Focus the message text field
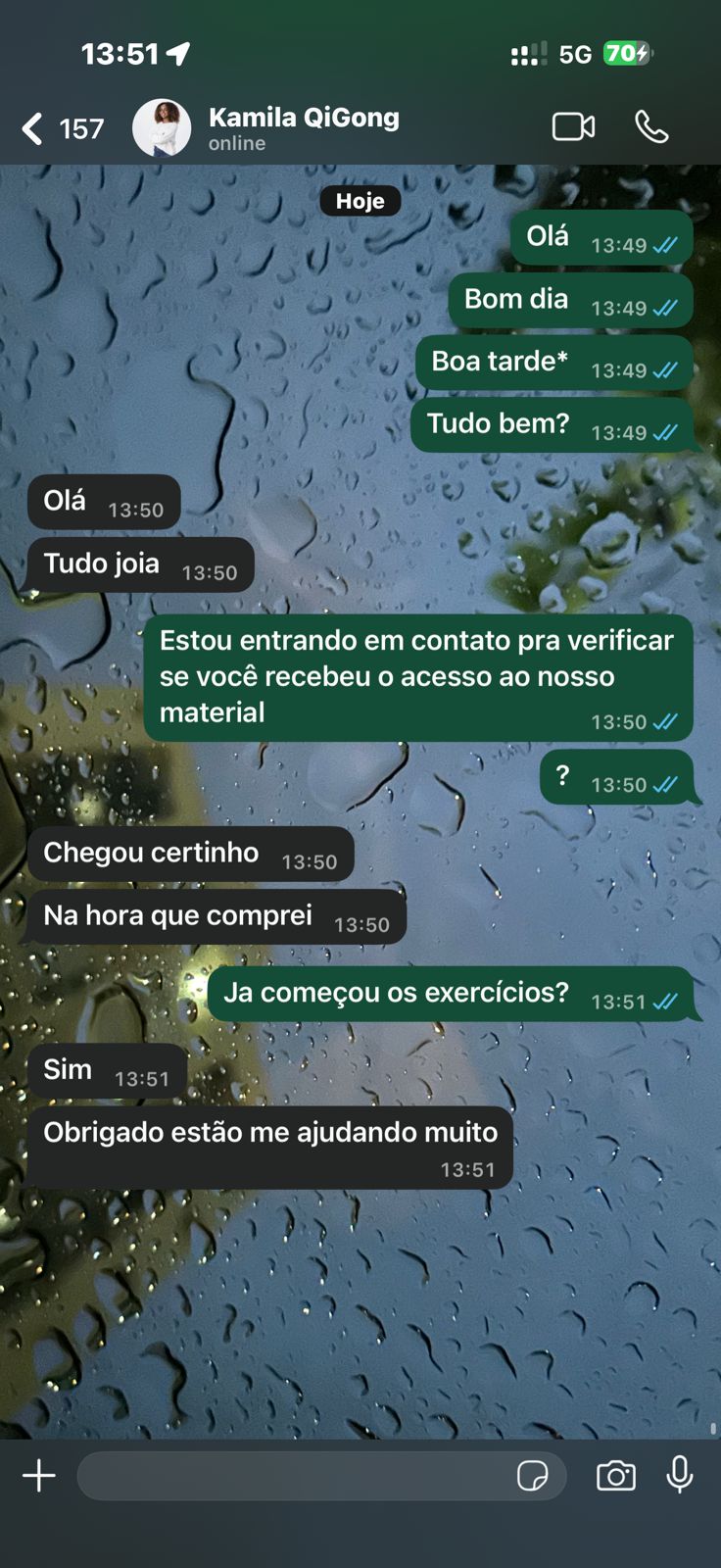The image size is (721, 1568). (294, 1476)
